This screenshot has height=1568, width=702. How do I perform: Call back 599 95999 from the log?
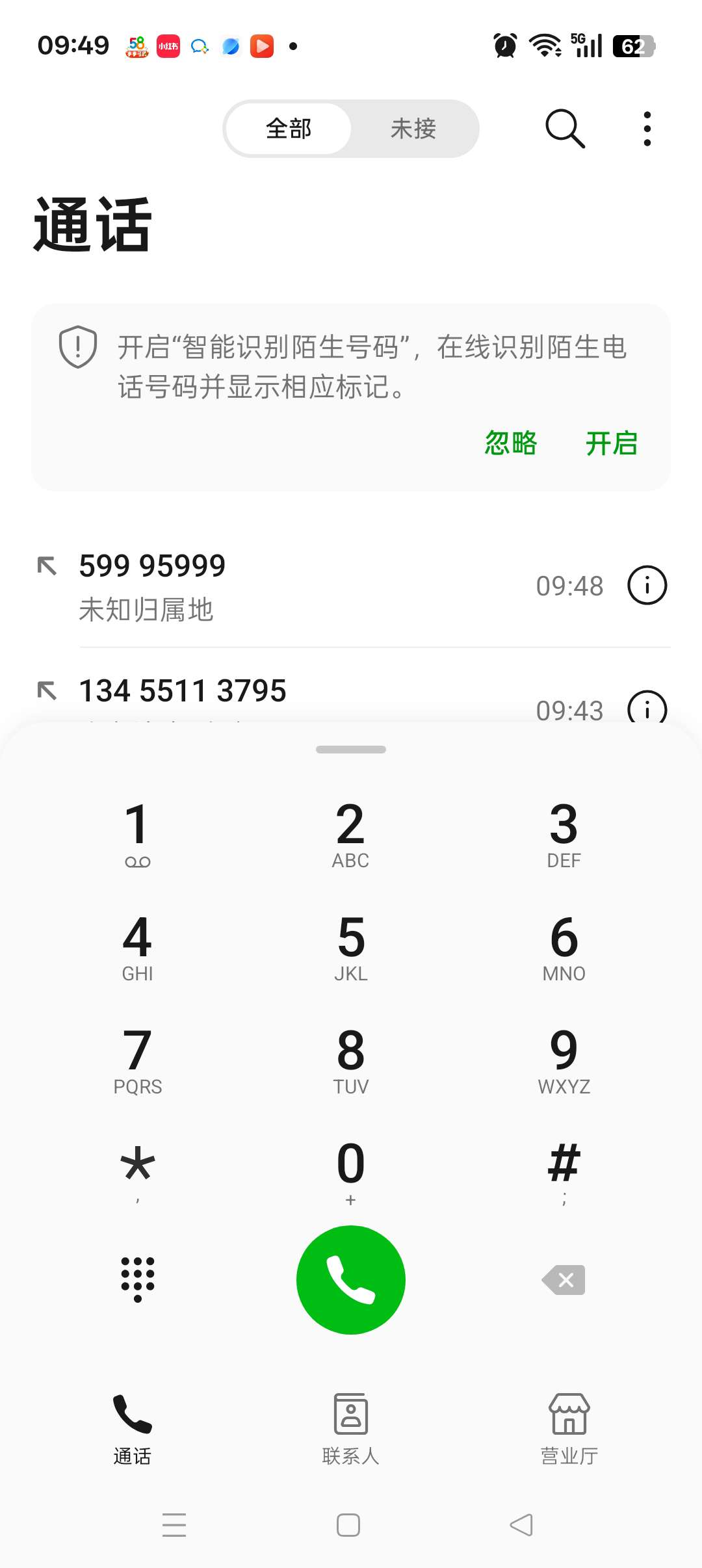(x=260, y=585)
